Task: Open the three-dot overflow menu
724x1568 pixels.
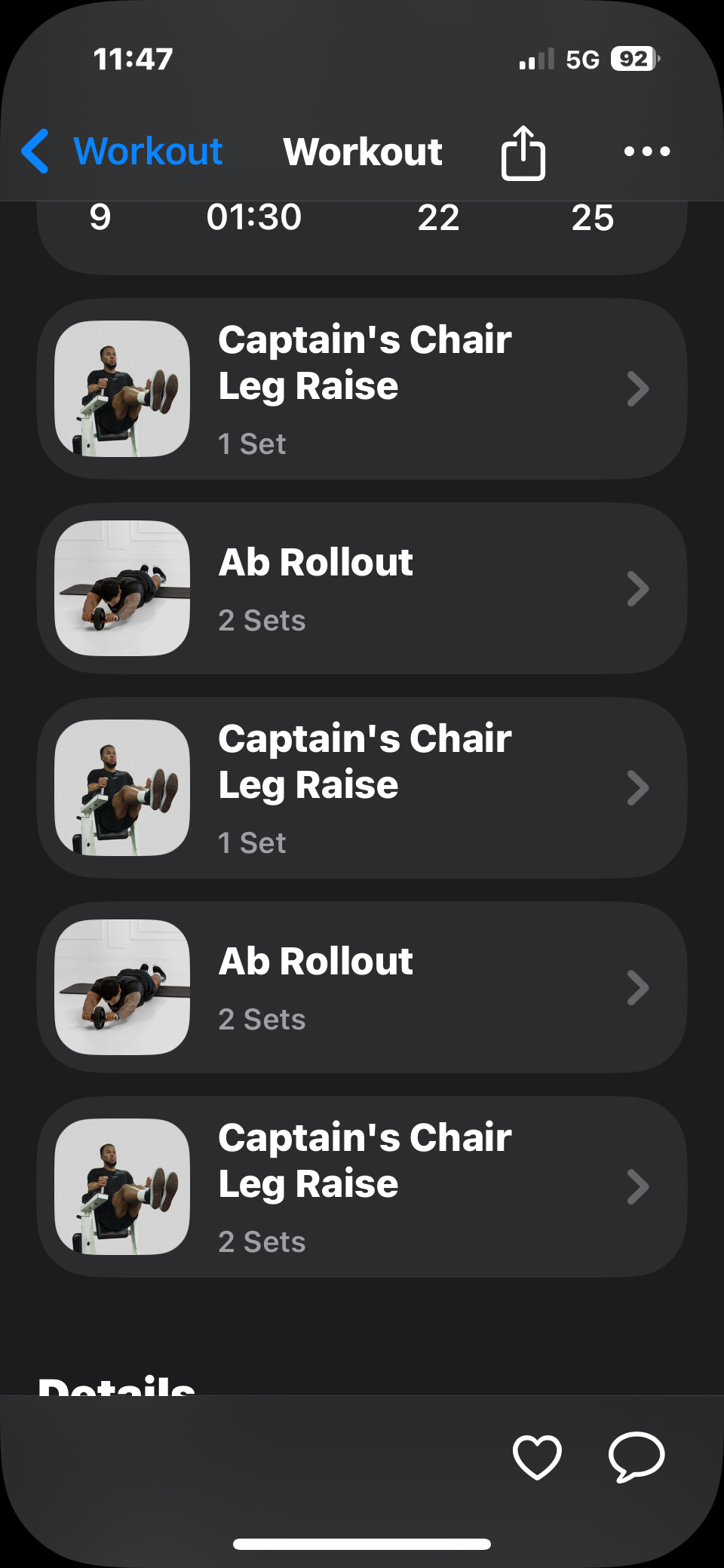Action: point(646,152)
